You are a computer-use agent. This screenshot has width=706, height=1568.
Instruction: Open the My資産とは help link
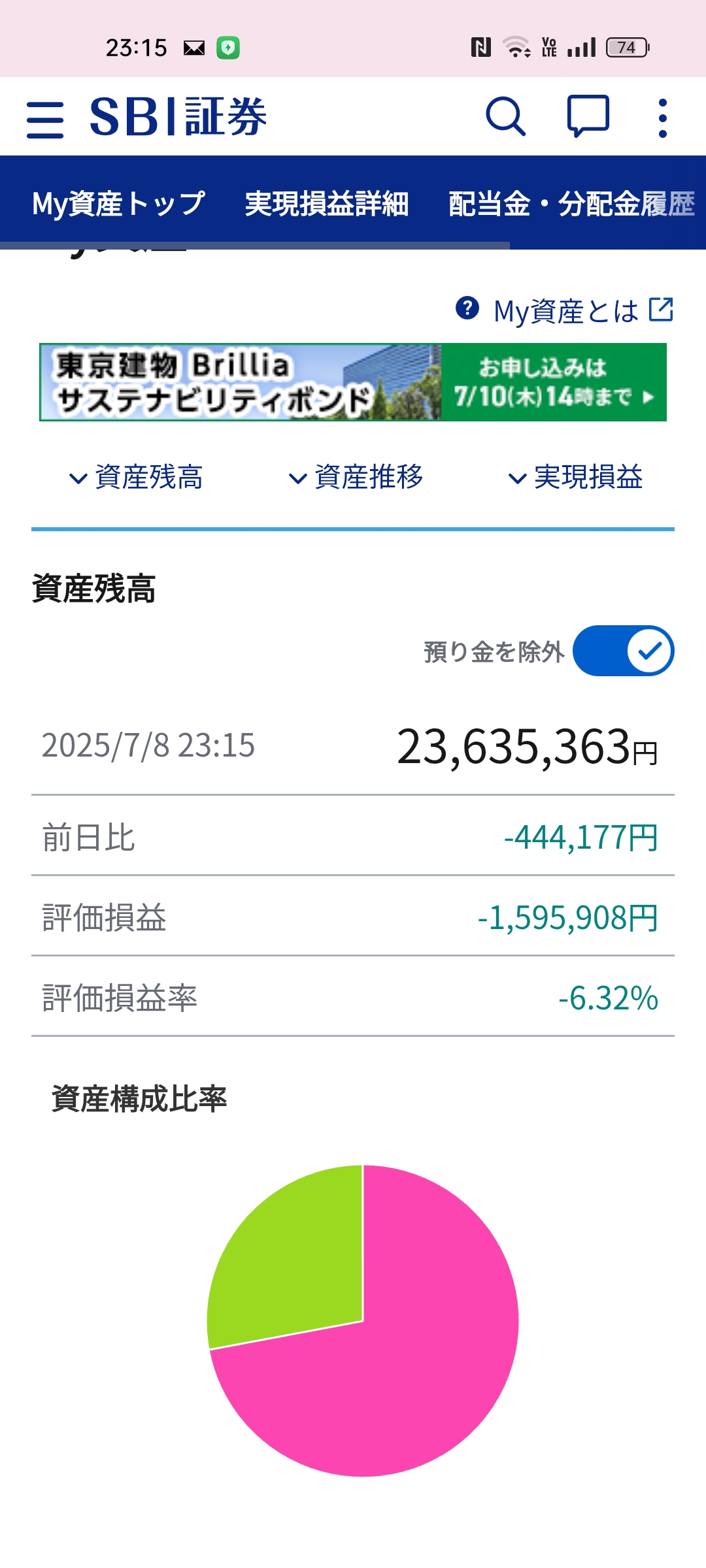tap(565, 310)
